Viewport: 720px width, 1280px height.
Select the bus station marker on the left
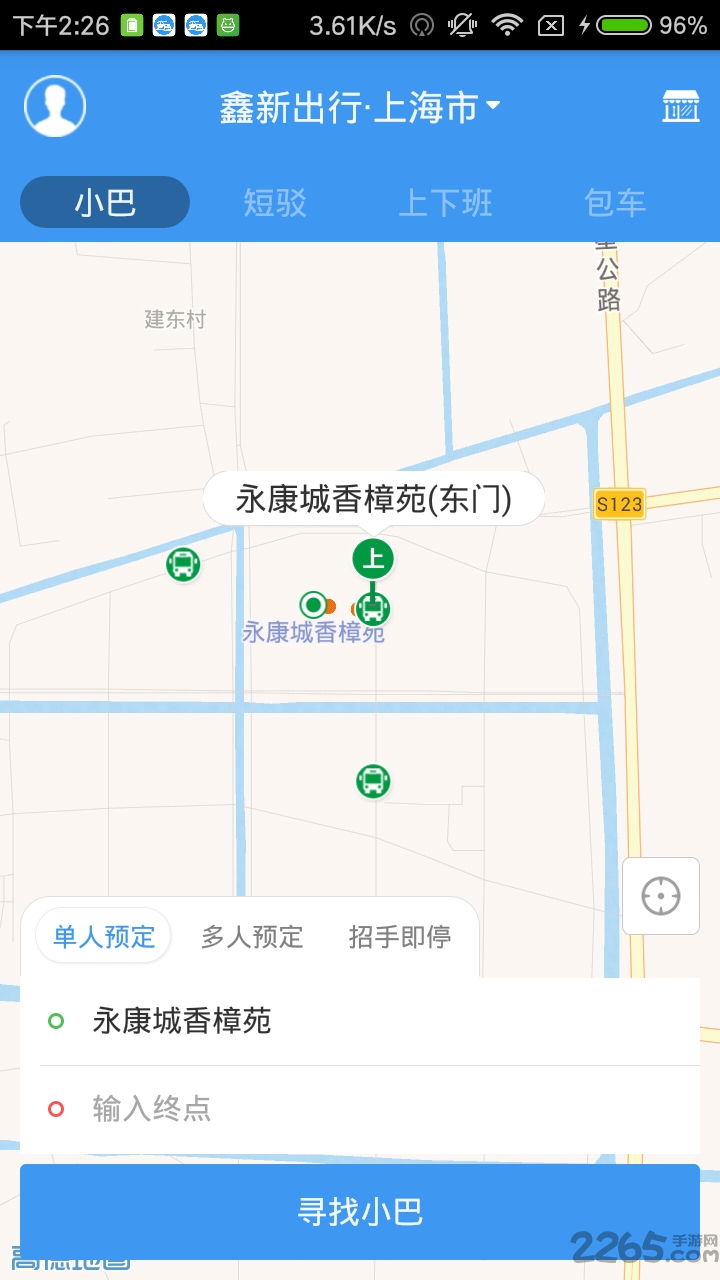pos(182,564)
